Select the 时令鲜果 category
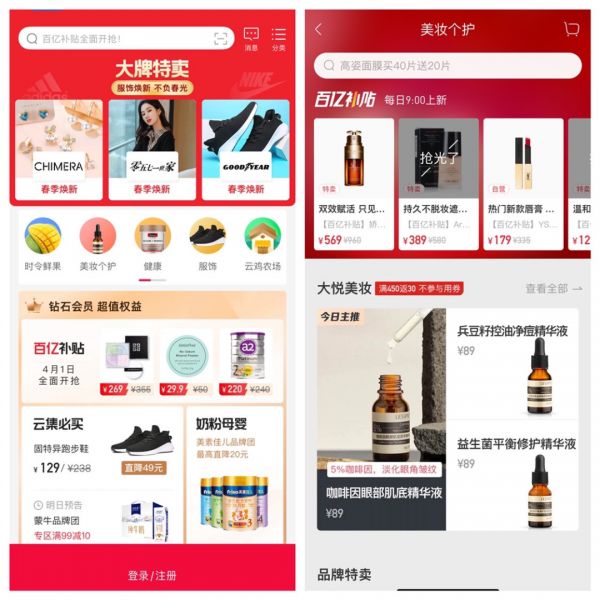Image resolution: width=600 pixels, height=600 pixels. pyautogui.click(x=43, y=245)
